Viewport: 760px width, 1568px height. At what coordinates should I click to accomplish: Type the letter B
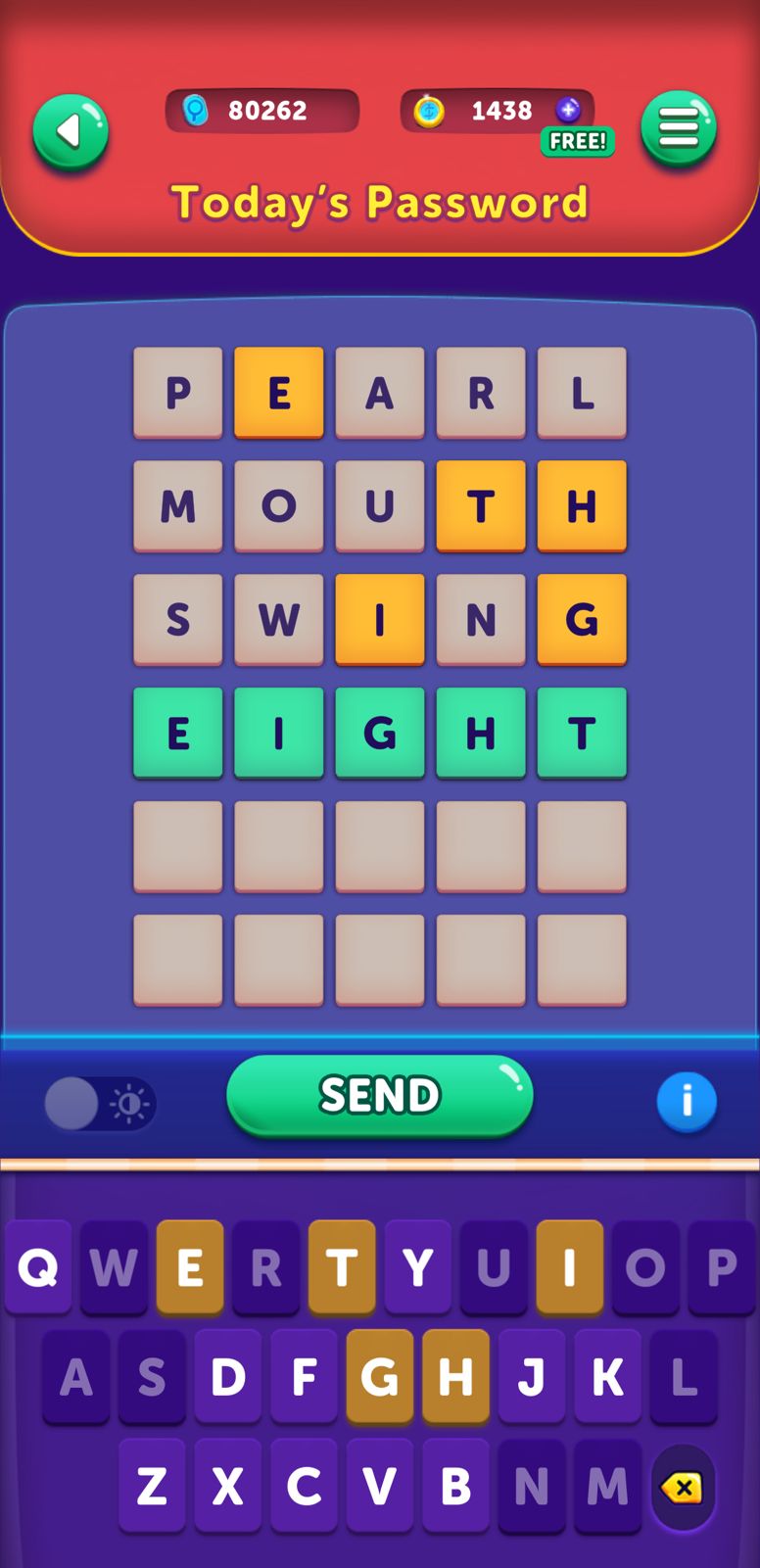455,1486
